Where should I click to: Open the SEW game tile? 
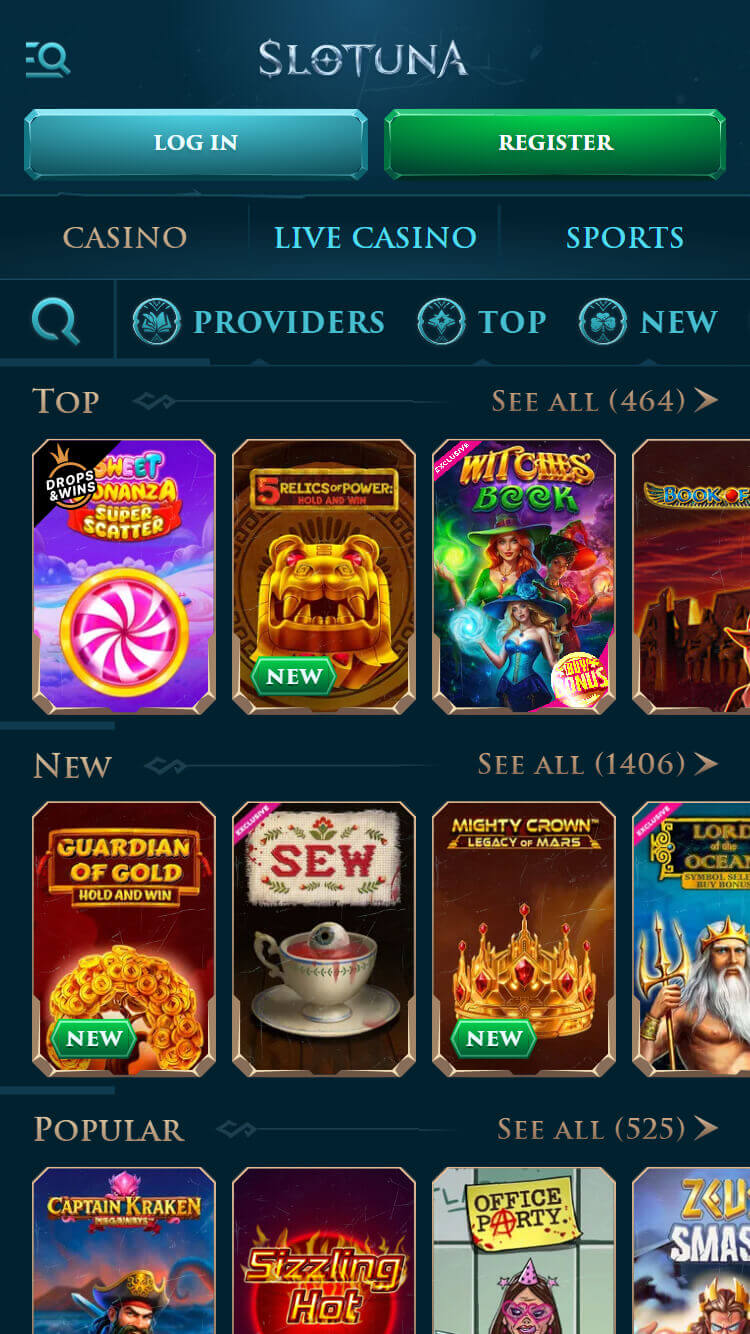[x=324, y=938]
